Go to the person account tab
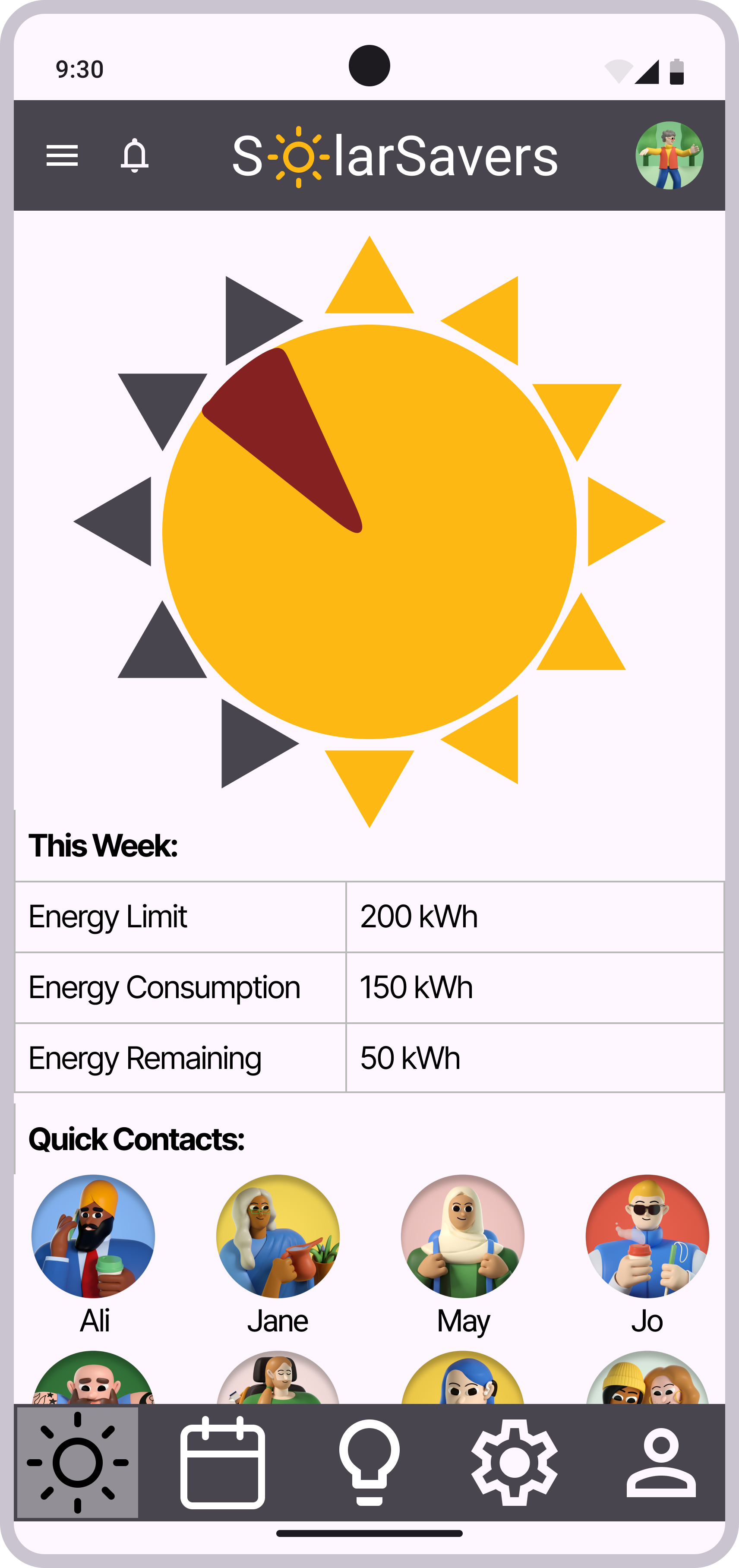This screenshot has height=1568, width=739. click(x=661, y=1462)
